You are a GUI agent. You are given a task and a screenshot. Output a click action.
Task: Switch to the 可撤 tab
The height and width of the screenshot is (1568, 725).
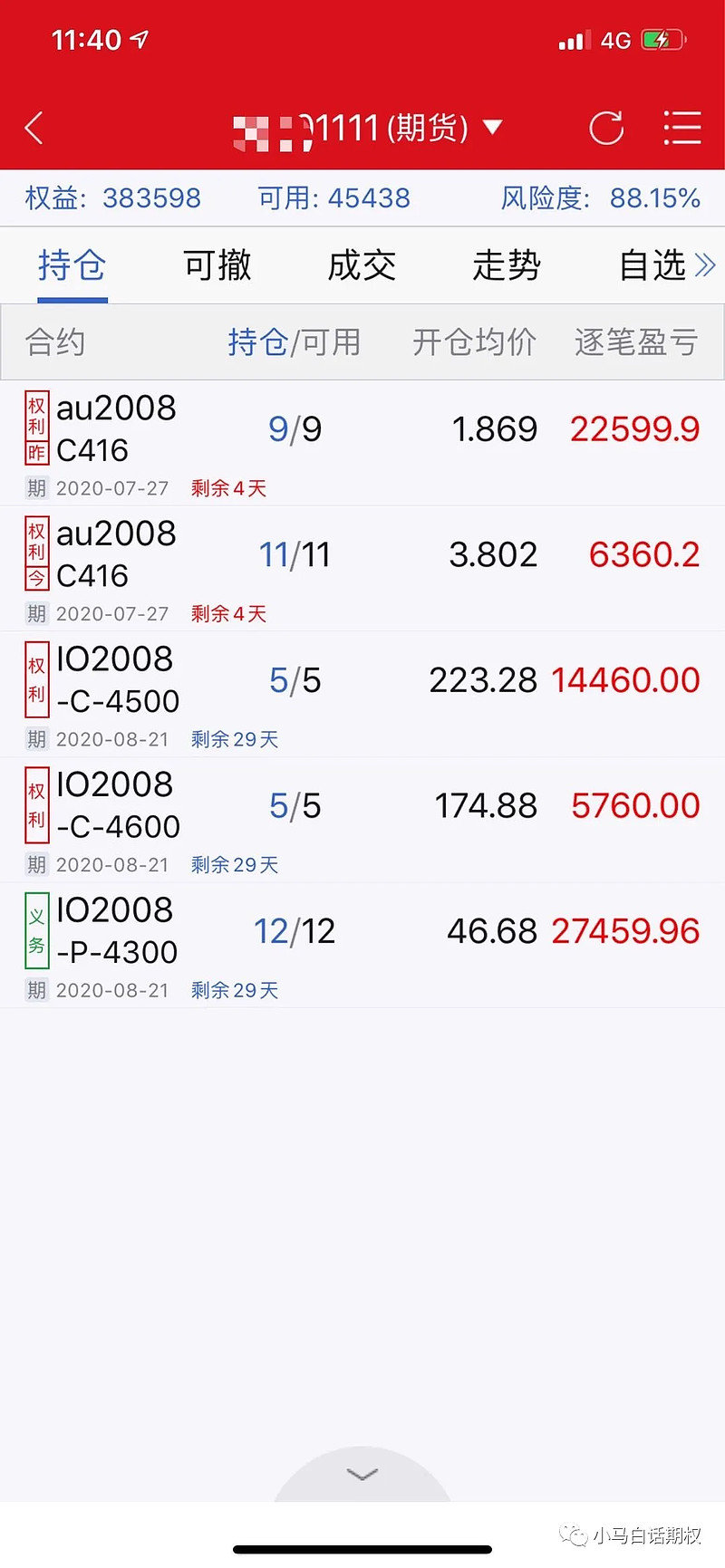217,265
